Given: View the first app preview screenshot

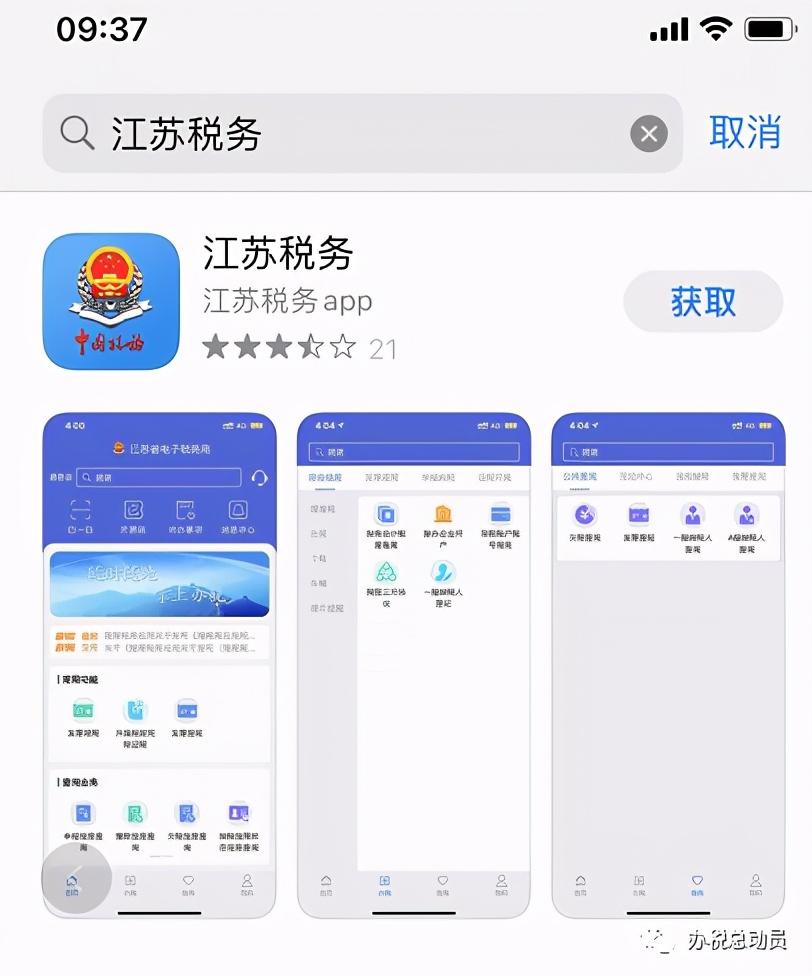Looking at the screenshot, I should 159,665.
